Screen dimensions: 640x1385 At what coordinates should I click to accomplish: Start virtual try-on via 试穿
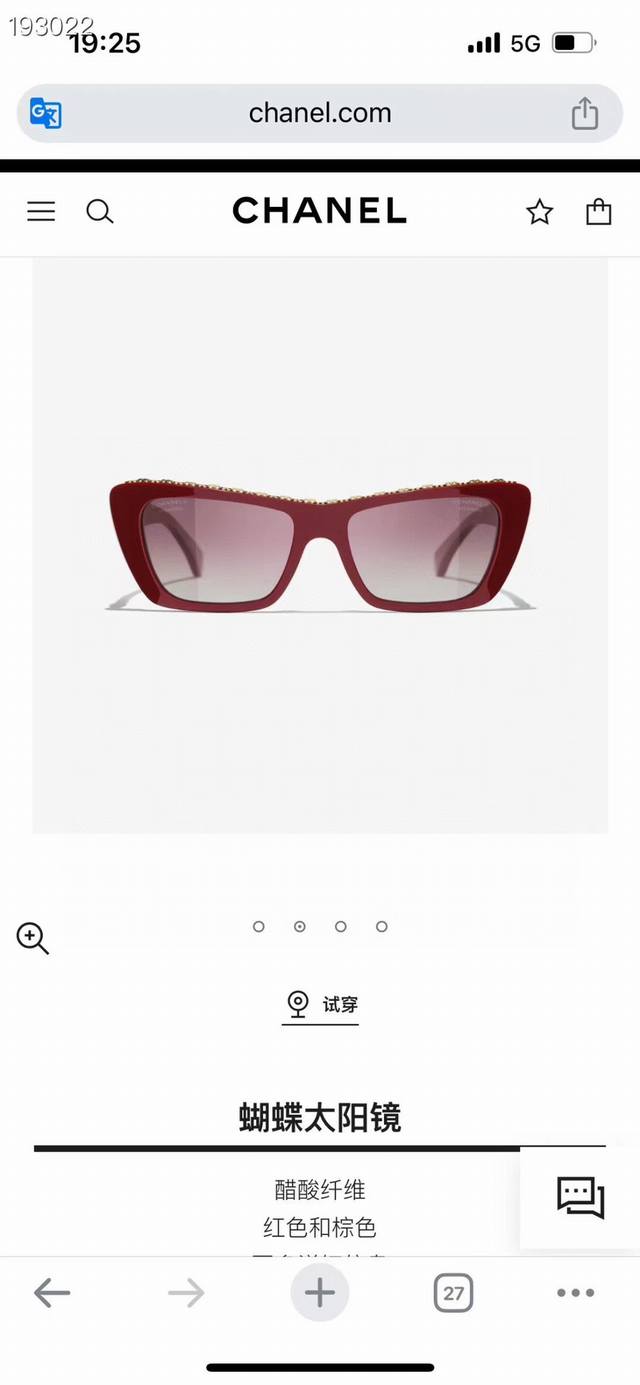point(320,1004)
